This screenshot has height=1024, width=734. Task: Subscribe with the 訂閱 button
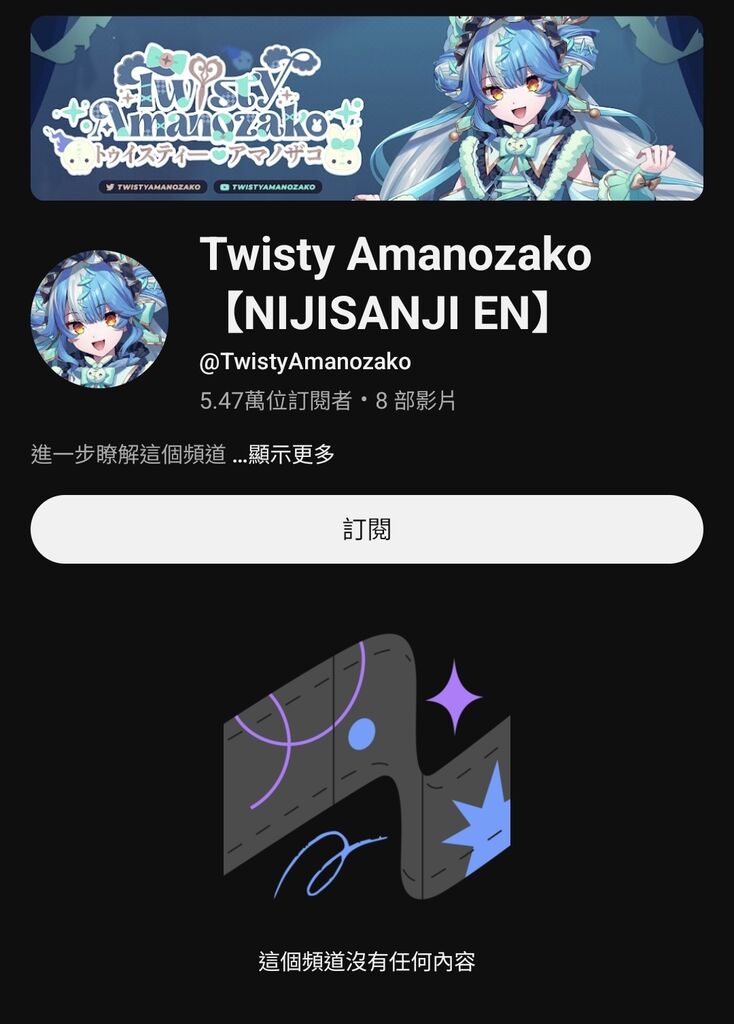366,529
